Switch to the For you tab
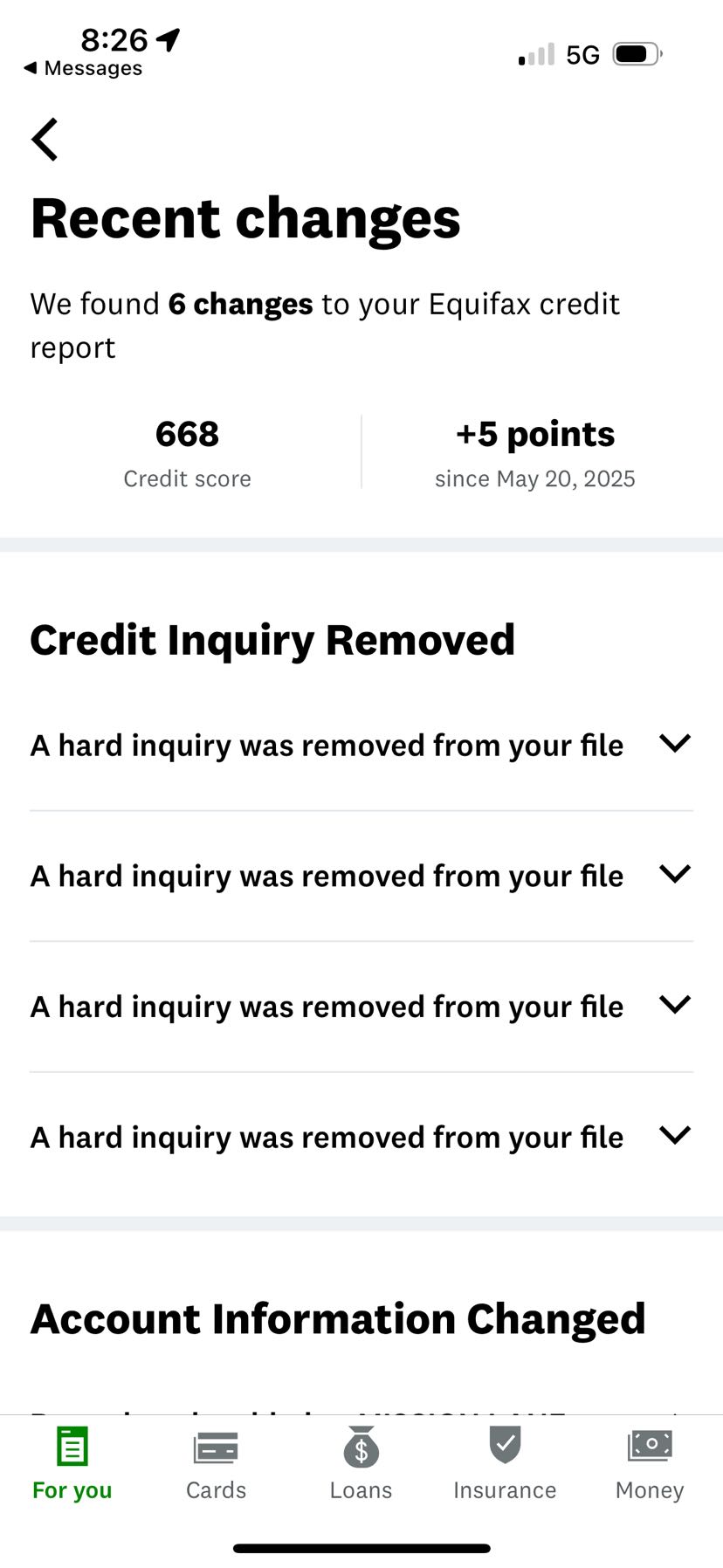This screenshot has height=1568, width=723. point(72,1464)
